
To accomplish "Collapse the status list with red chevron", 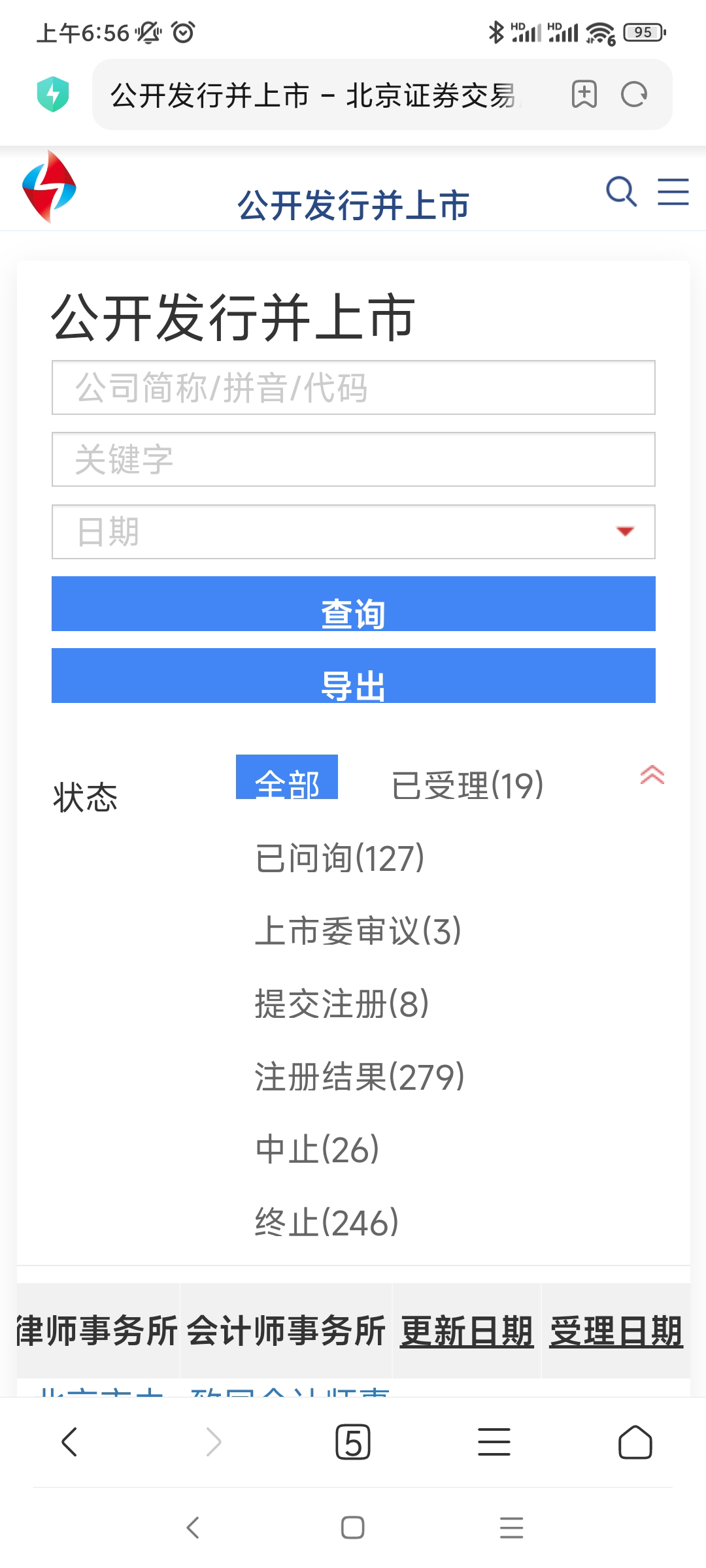I will [652, 775].
